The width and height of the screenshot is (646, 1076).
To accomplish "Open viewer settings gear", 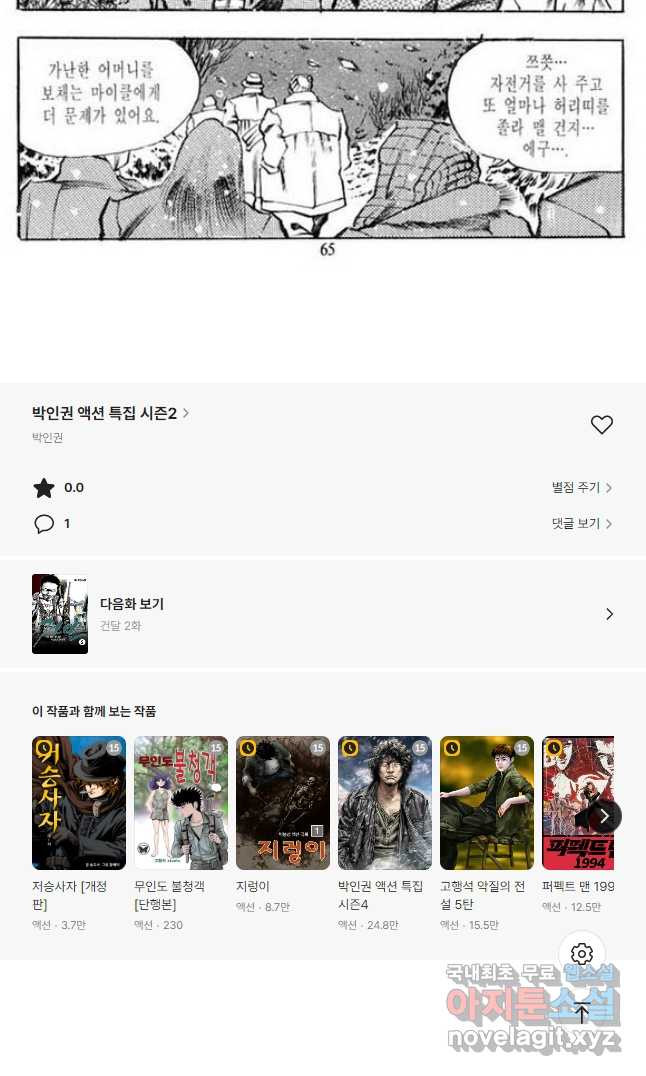I will [x=582, y=954].
